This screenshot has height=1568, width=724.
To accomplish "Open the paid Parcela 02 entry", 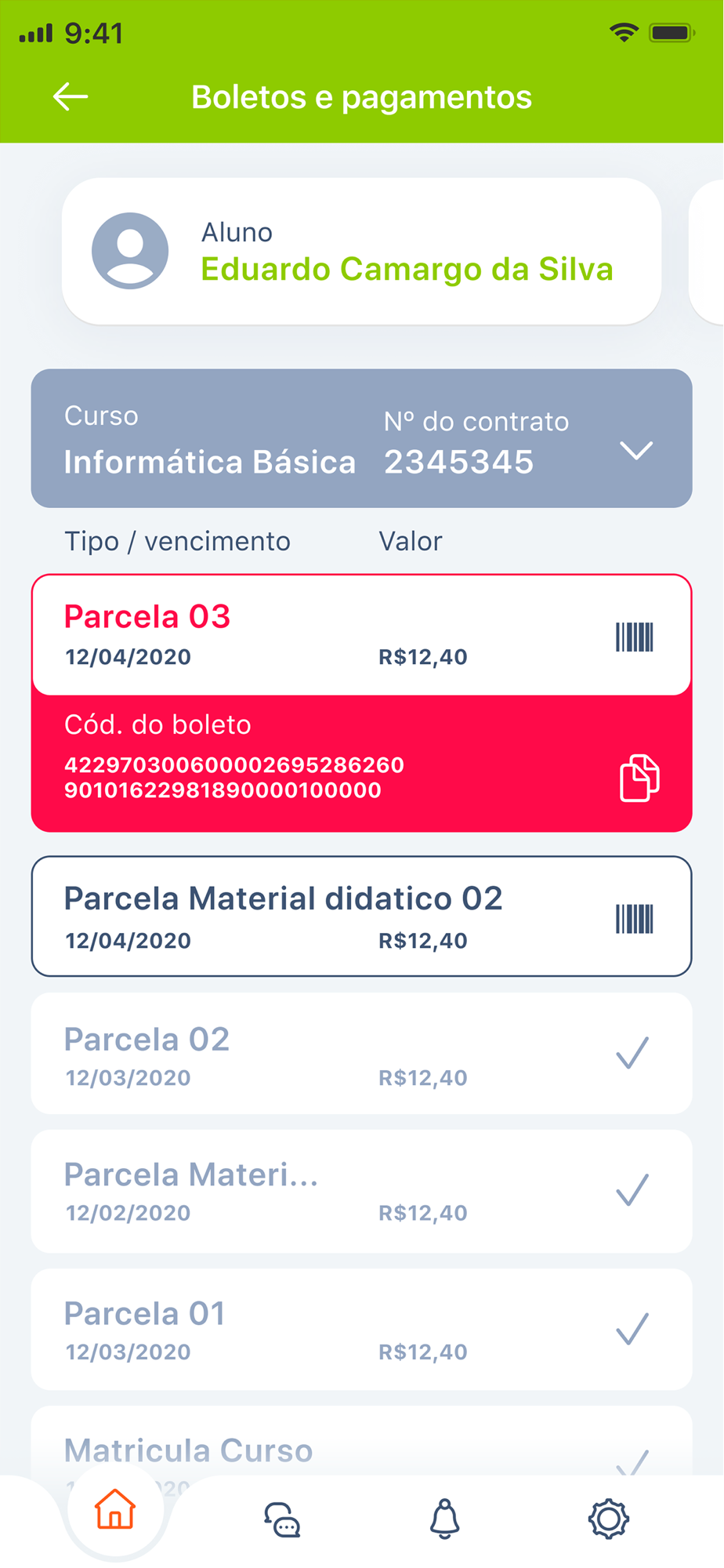I will click(x=361, y=1054).
